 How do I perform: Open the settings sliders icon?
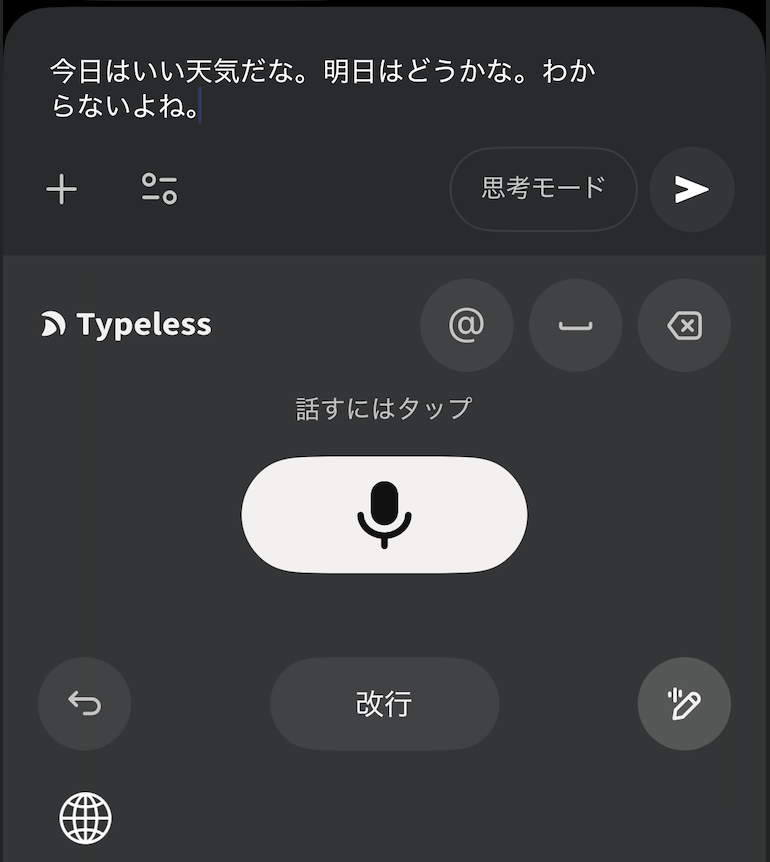pyautogui.click(x=159, y=189)
